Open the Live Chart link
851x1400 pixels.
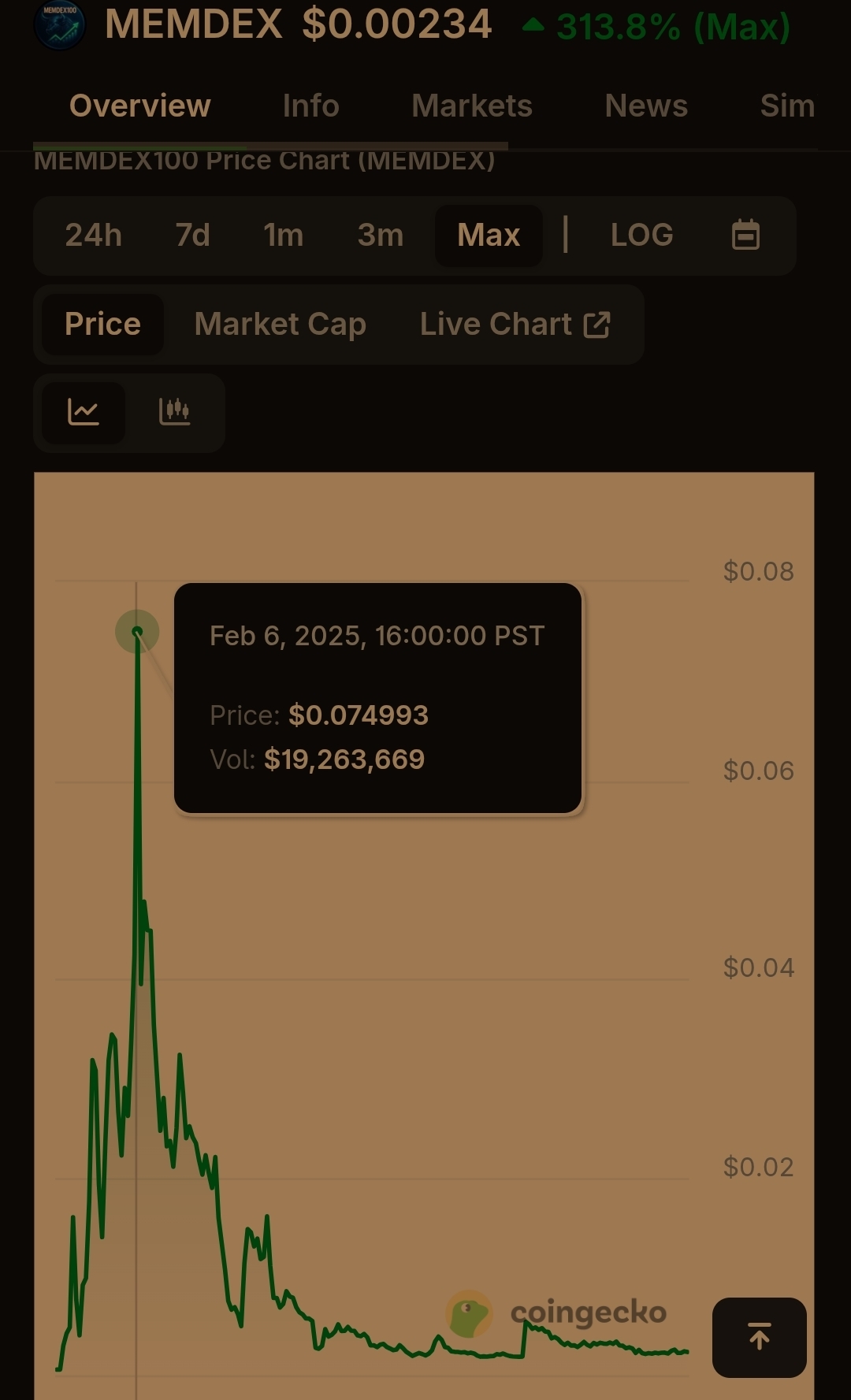[x=515, y=324]
